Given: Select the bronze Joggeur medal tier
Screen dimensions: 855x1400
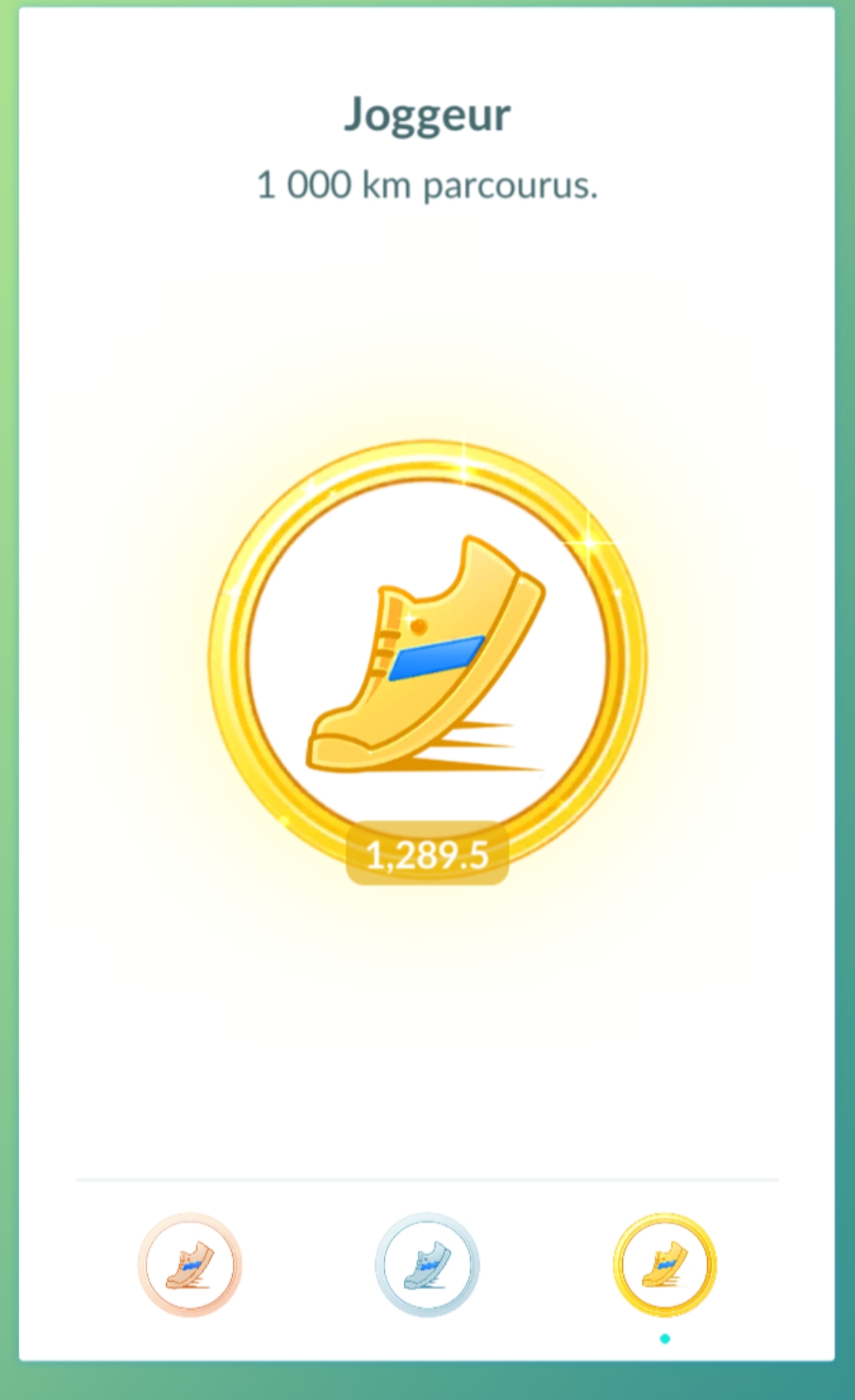Looking at the screenshot, I should [x=190, y=1264].
